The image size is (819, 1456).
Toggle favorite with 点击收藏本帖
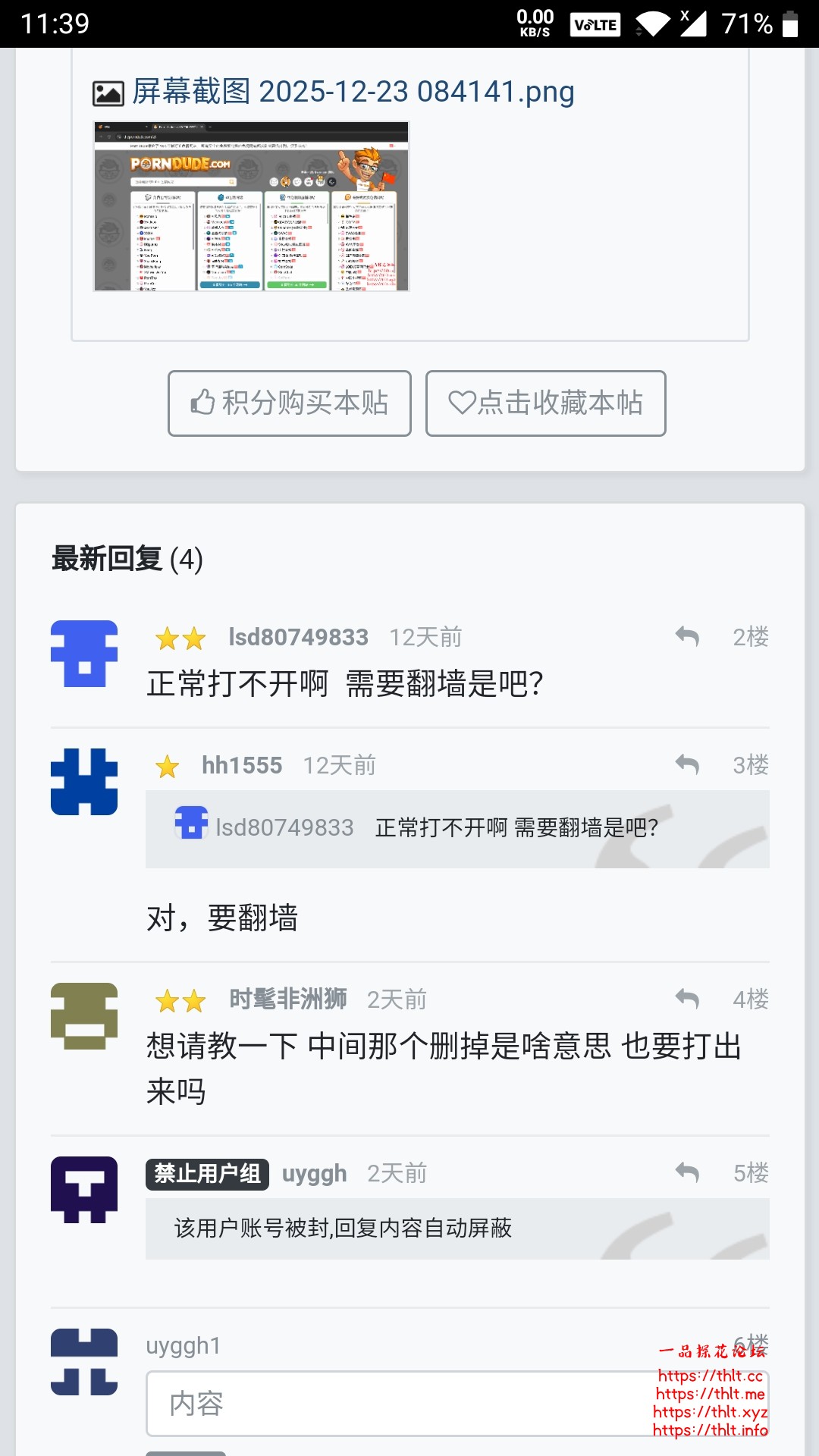tap(545, 404)
